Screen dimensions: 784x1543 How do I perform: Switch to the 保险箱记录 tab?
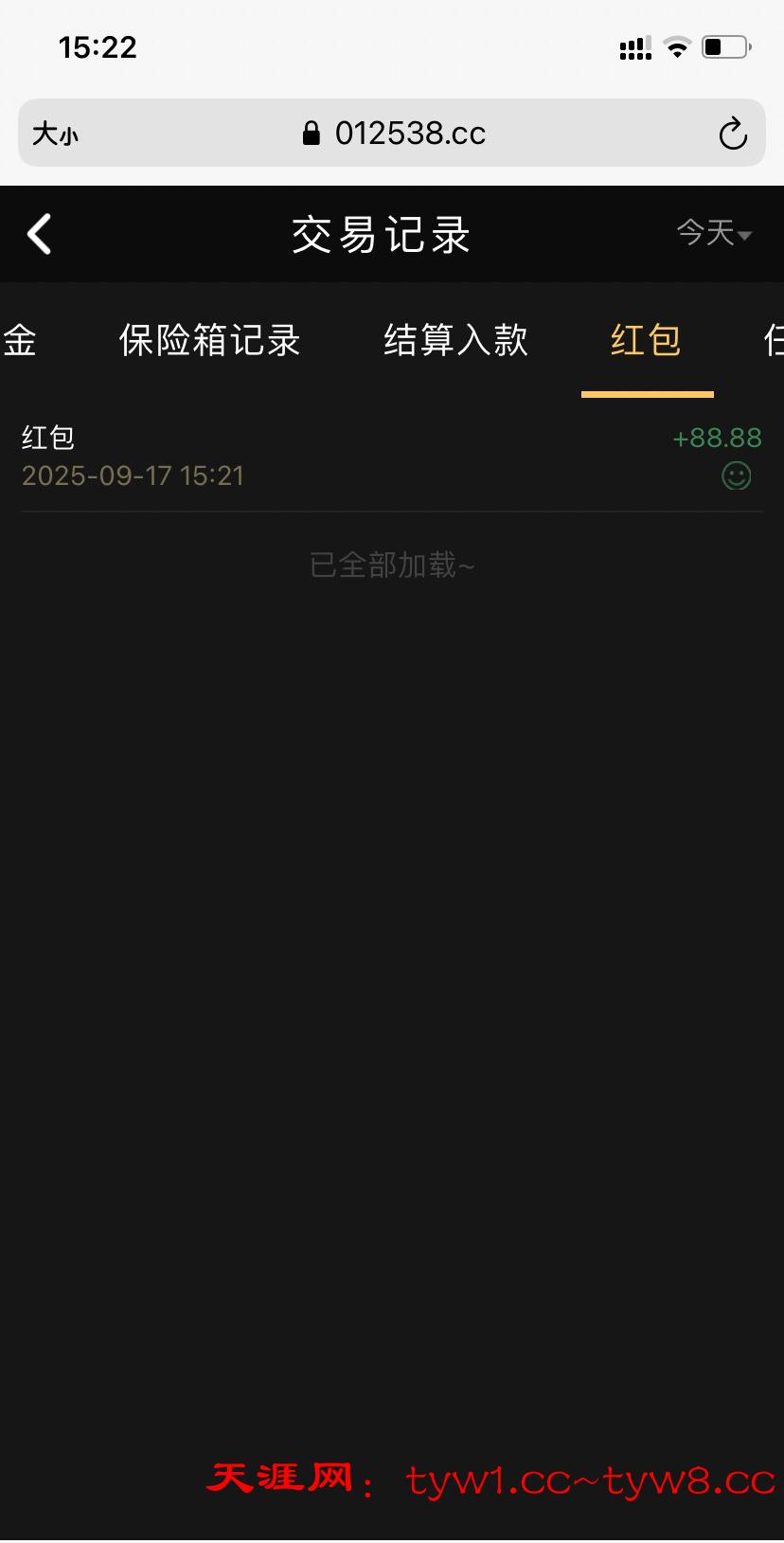(209, 341)
